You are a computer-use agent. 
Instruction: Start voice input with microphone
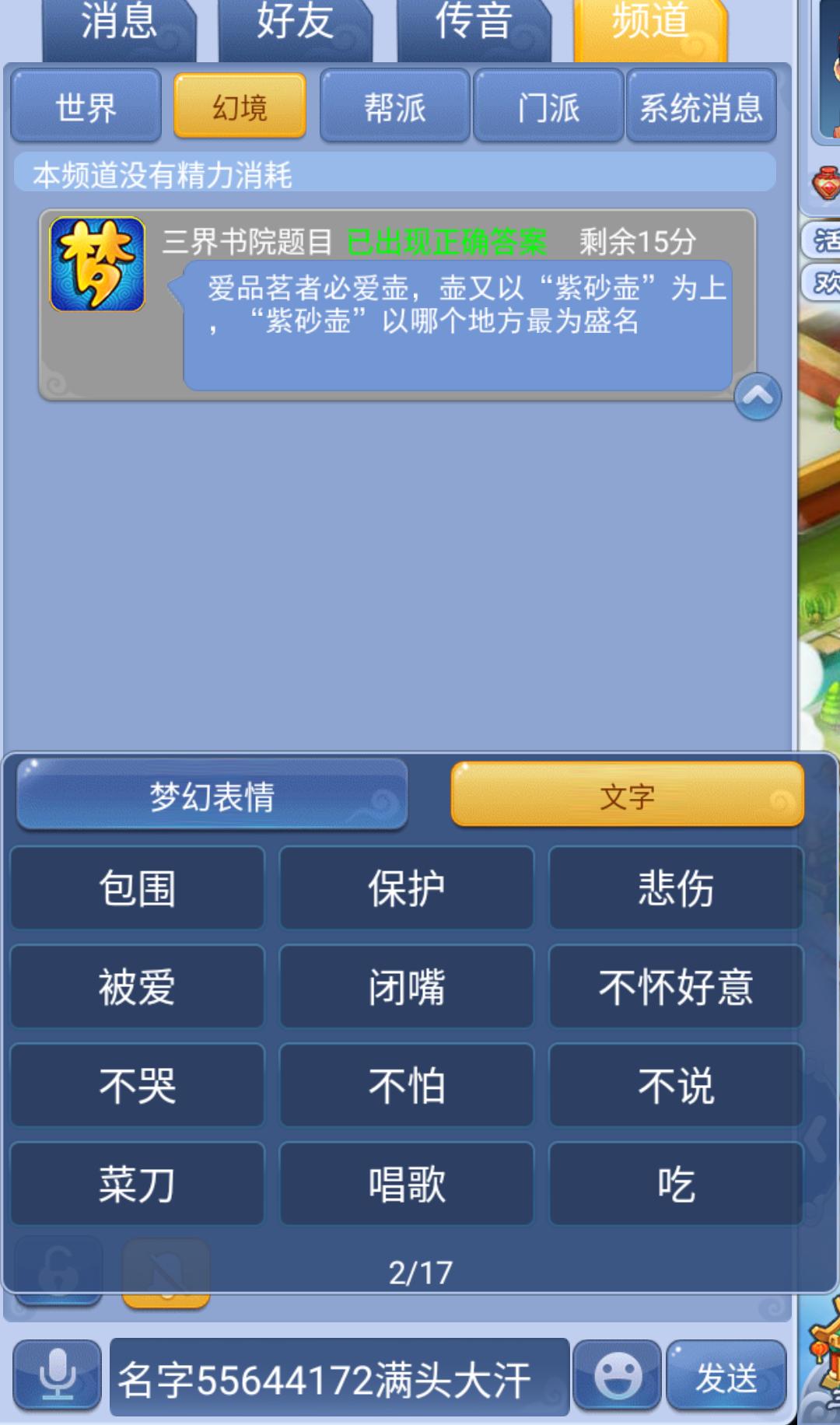[x=58, y=1375]
